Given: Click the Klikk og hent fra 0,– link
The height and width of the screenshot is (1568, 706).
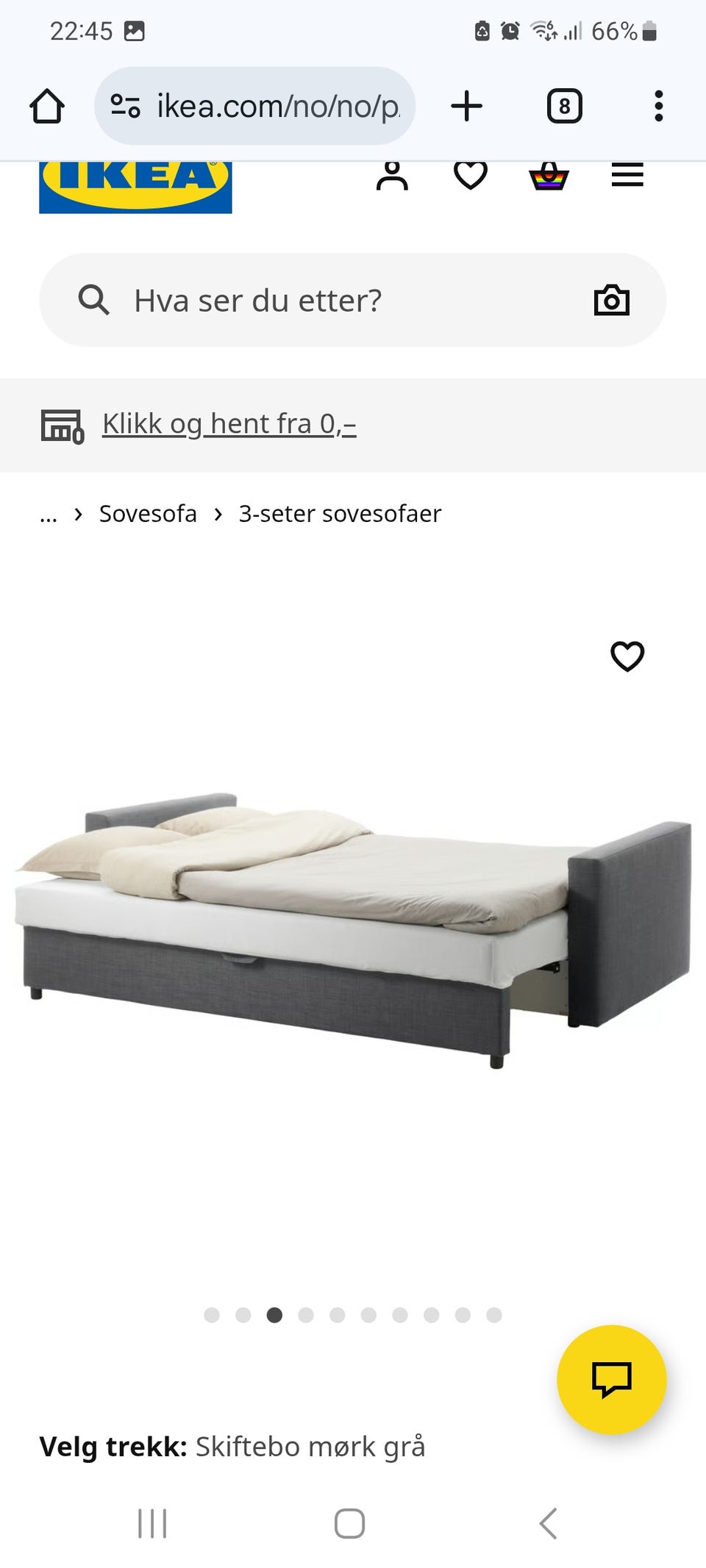Looking at the screenshot, I should (229, 424).
